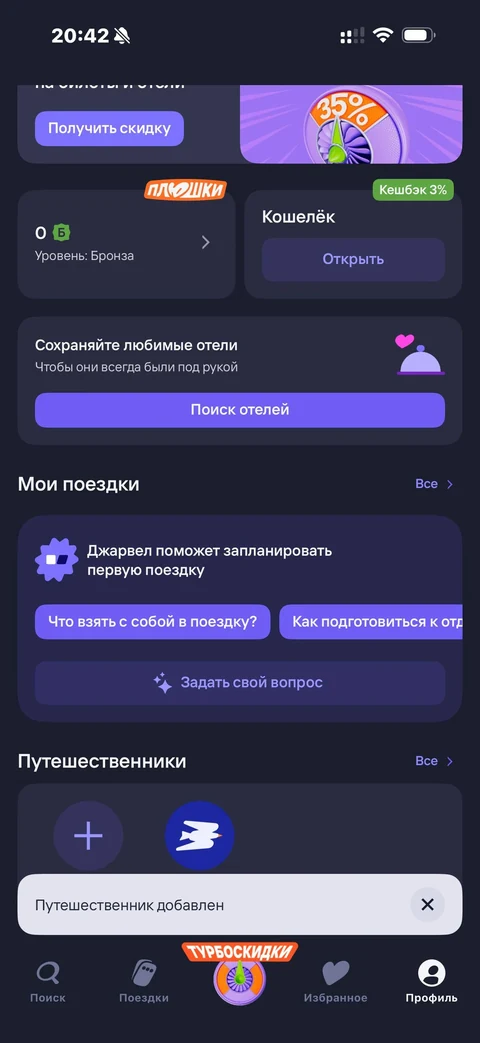Image resolution: width=480 pixels, height=1043 pixels.
Task: Tap the Получить скидку button
Action: click(x=109, y=128)
